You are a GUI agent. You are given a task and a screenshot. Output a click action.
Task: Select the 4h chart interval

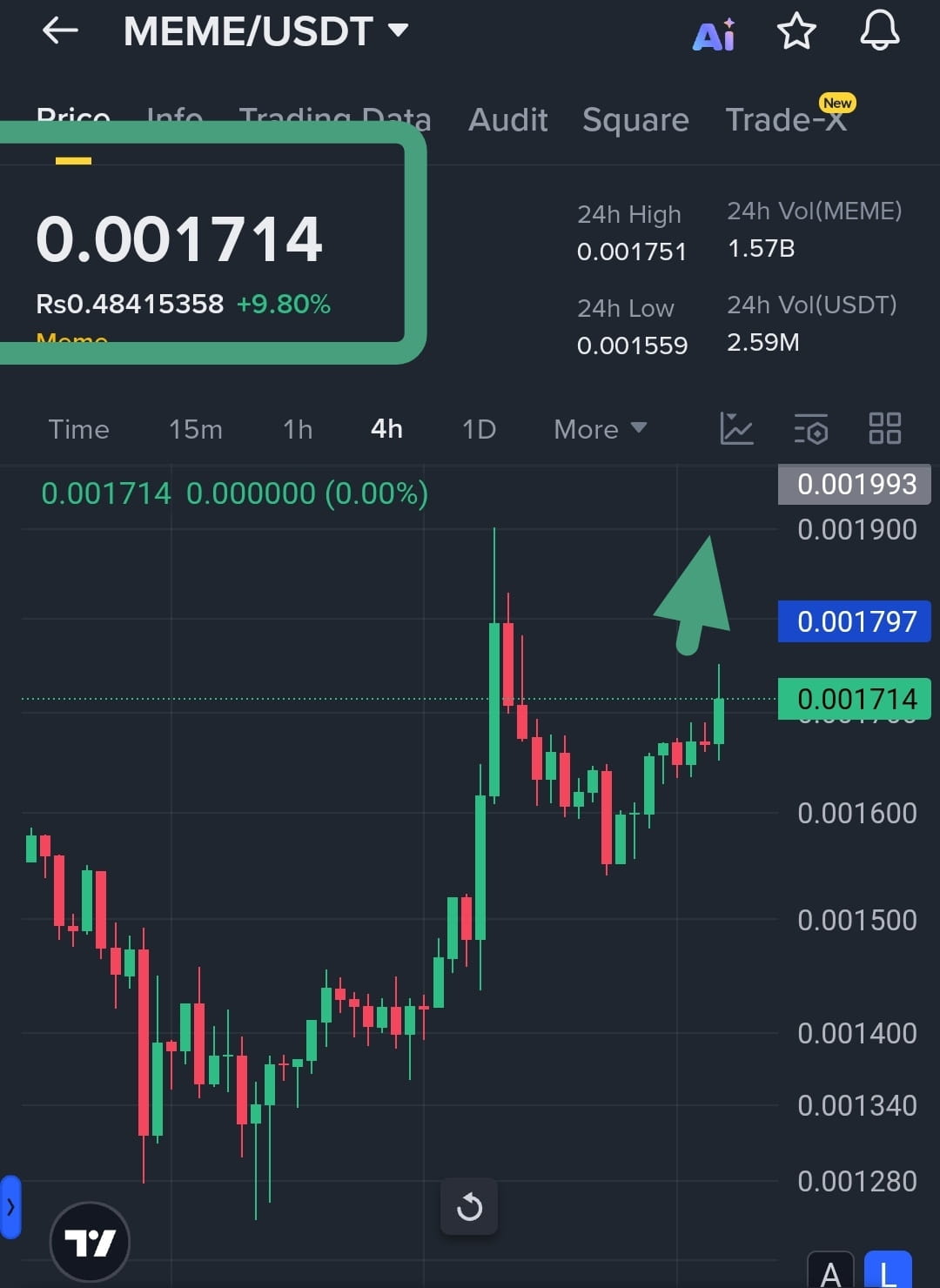386,429
